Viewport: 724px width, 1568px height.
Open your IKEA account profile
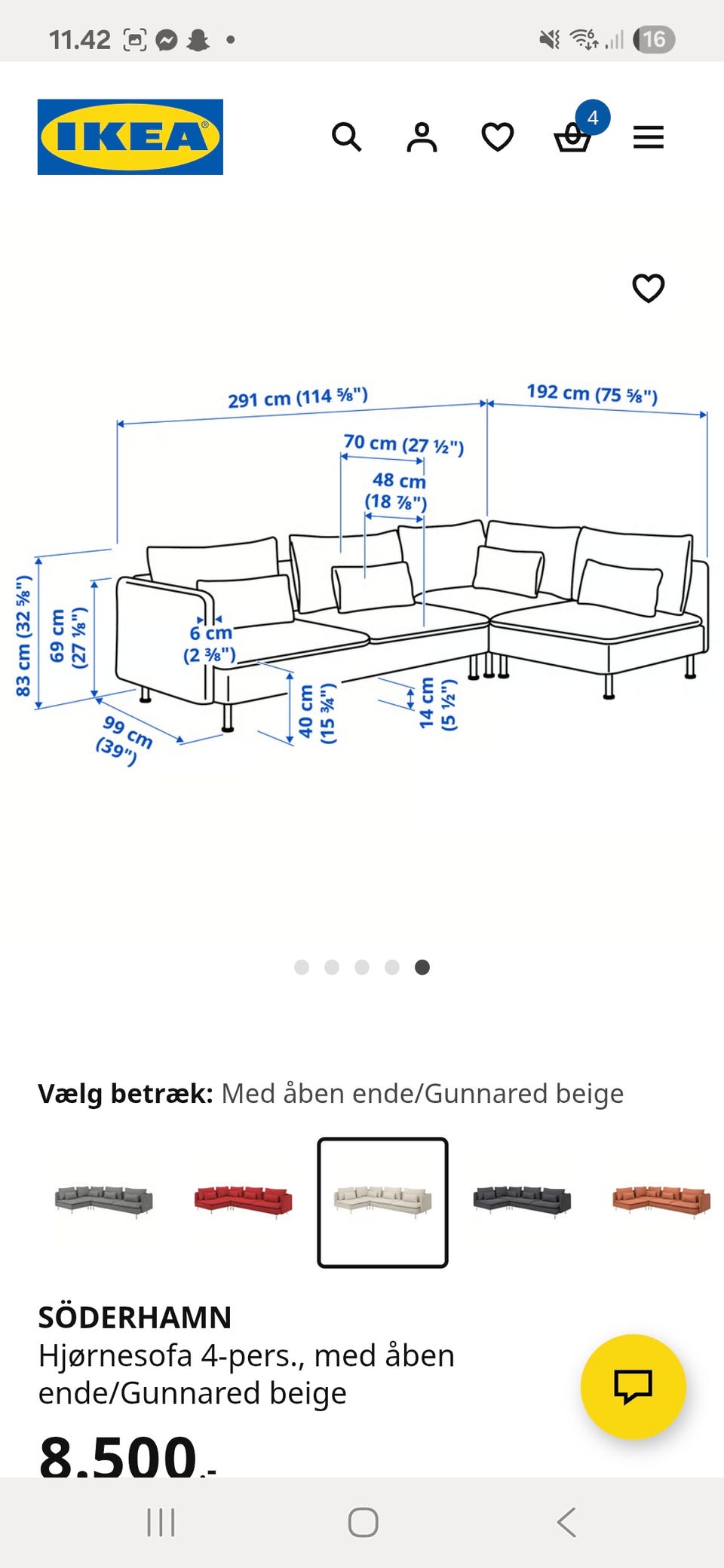pos(422,137)
